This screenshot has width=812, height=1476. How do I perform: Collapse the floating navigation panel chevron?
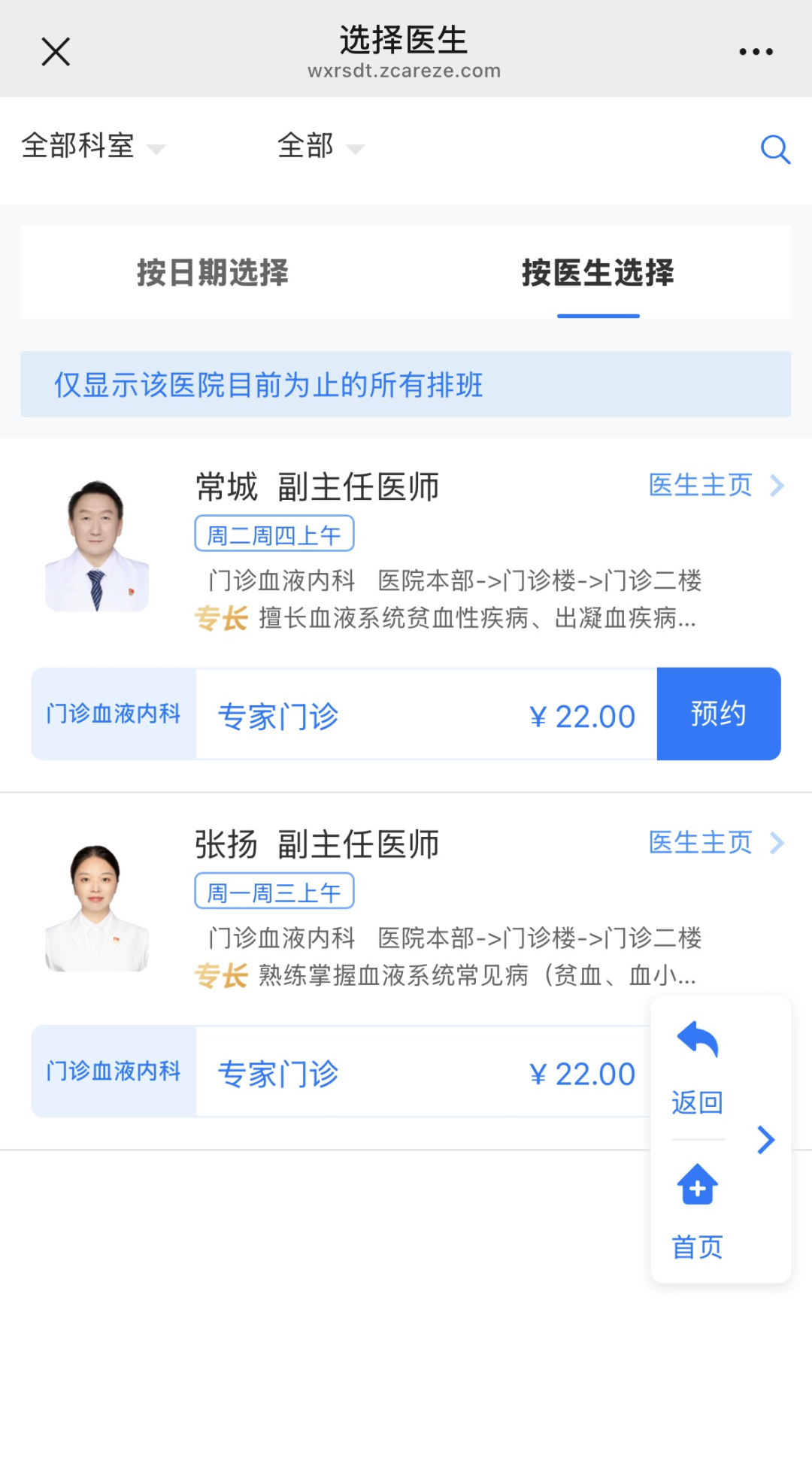(766, 1138)
